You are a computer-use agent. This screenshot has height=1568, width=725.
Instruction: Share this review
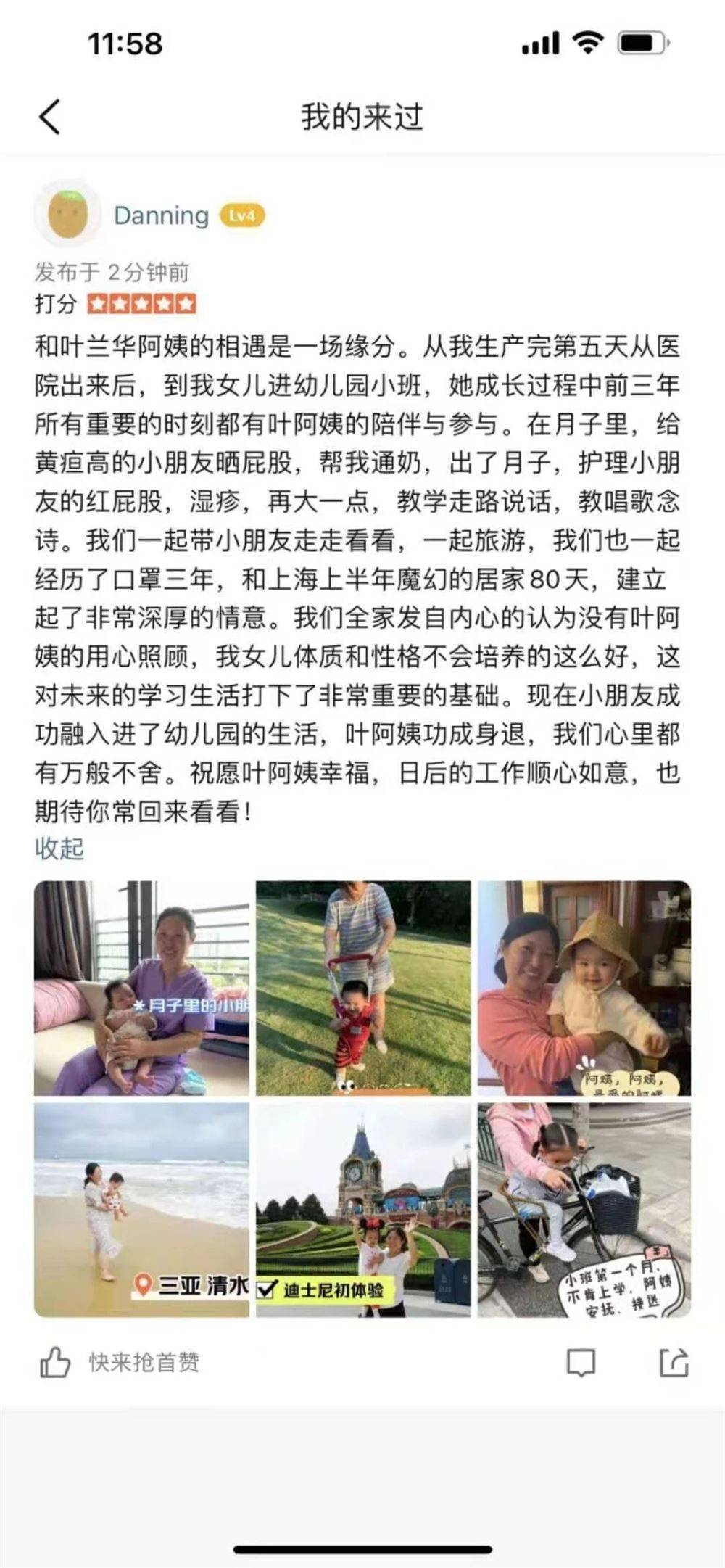(x=674, y=1363)
